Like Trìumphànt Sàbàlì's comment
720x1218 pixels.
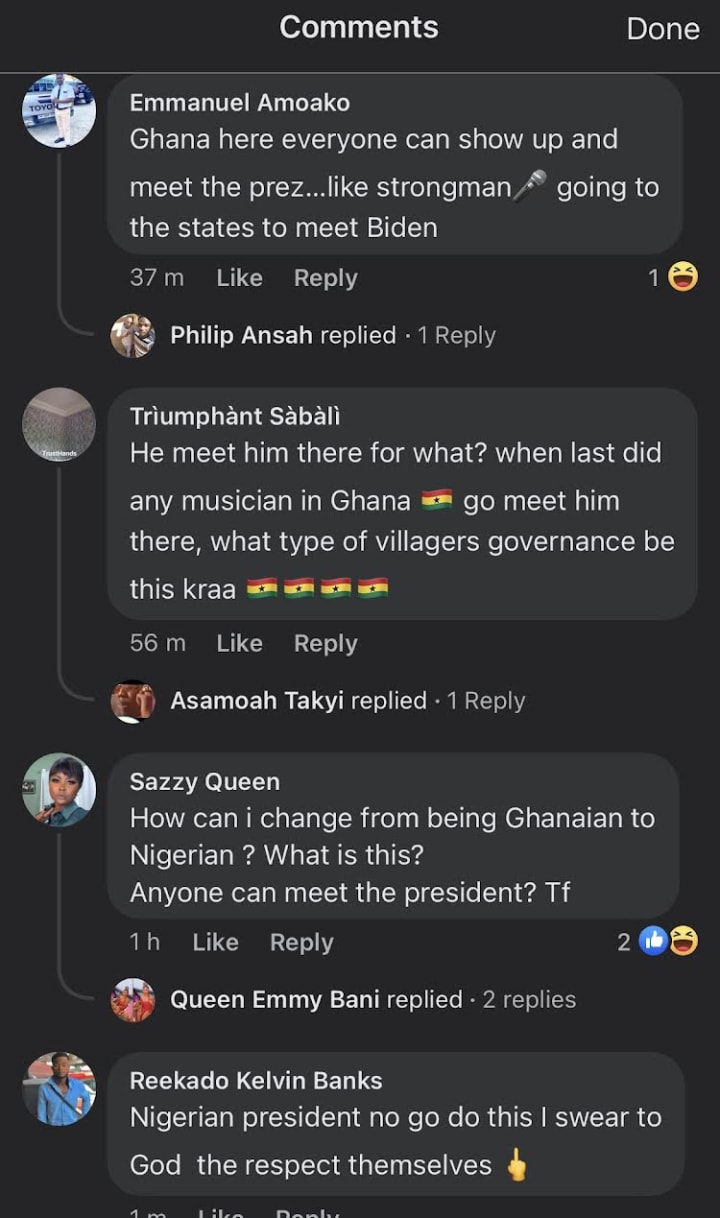(x=239, y=643)
